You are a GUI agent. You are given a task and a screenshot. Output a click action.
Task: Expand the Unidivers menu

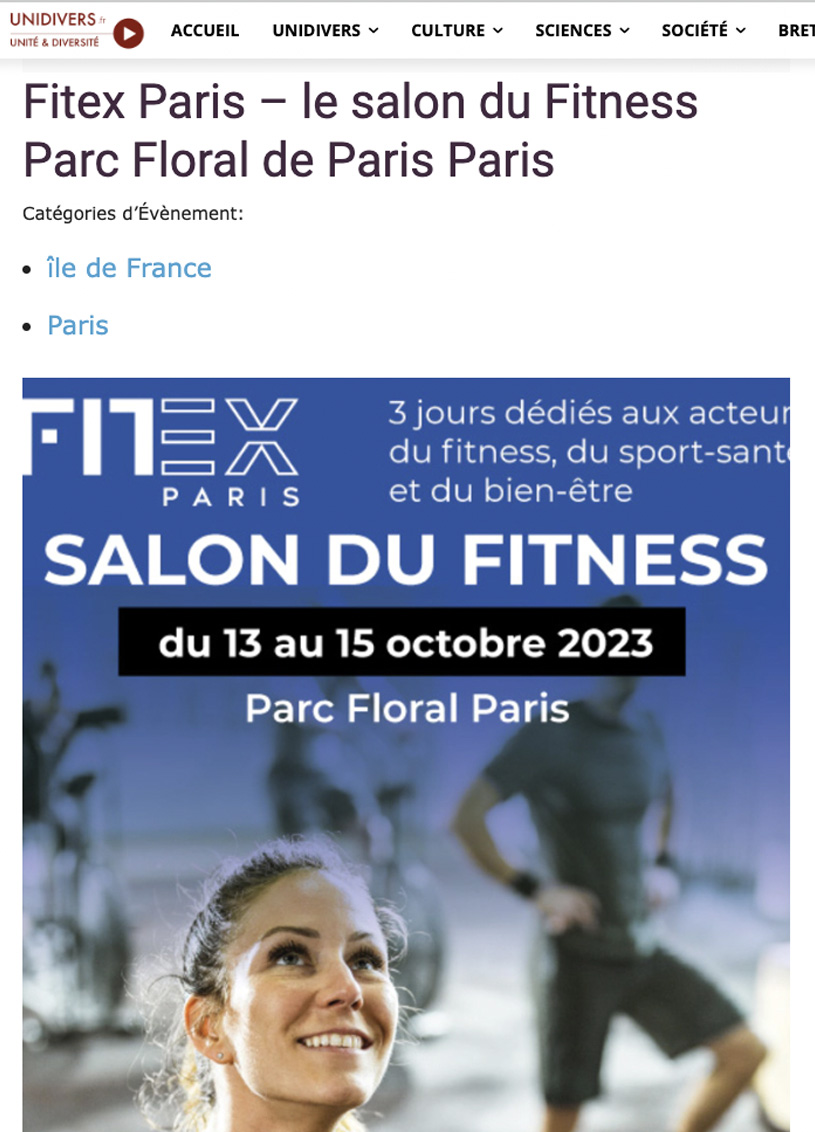pos(325,30)
